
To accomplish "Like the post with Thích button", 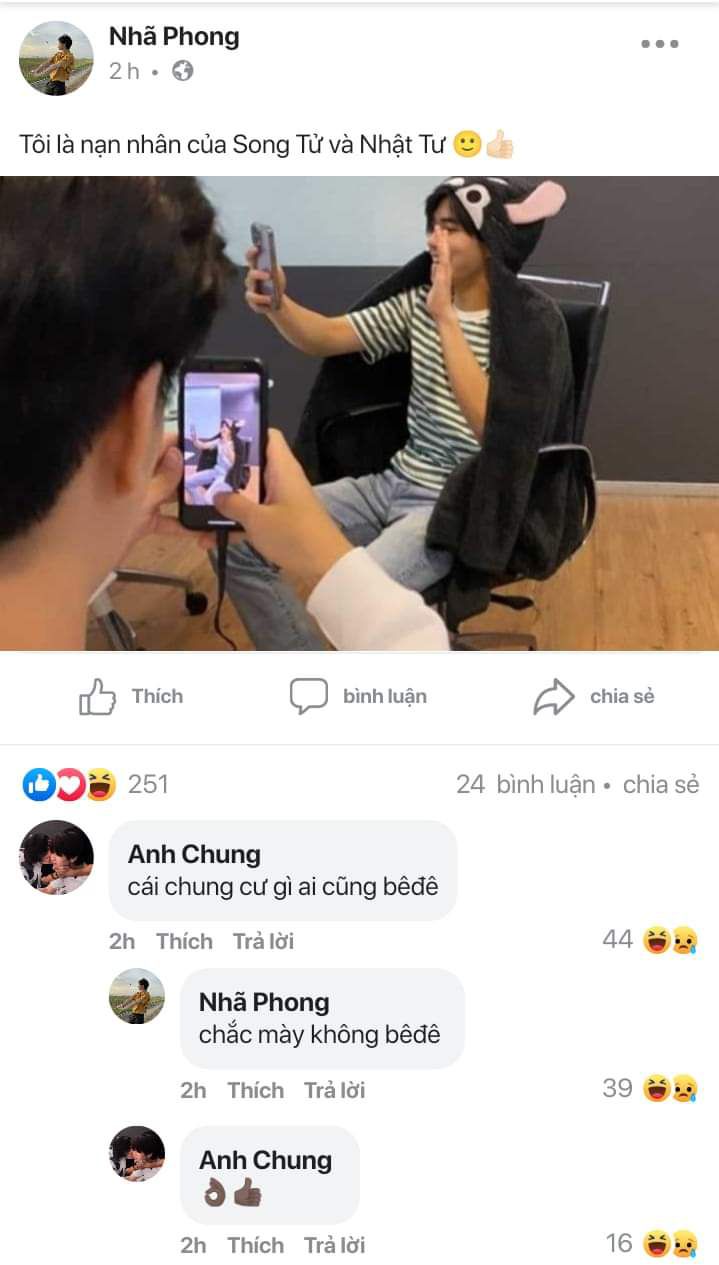I will click(131, 696).
